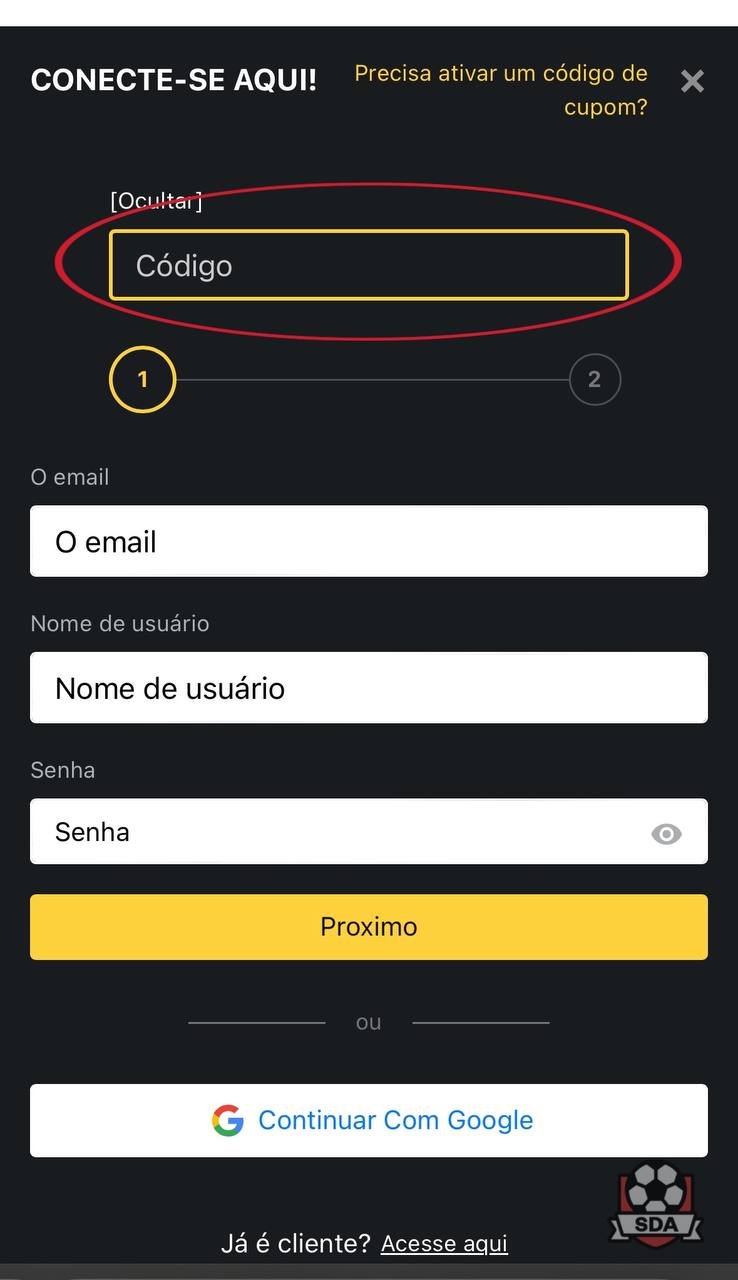
Task: Close the sign-up dialog
Action: [692, 81]
